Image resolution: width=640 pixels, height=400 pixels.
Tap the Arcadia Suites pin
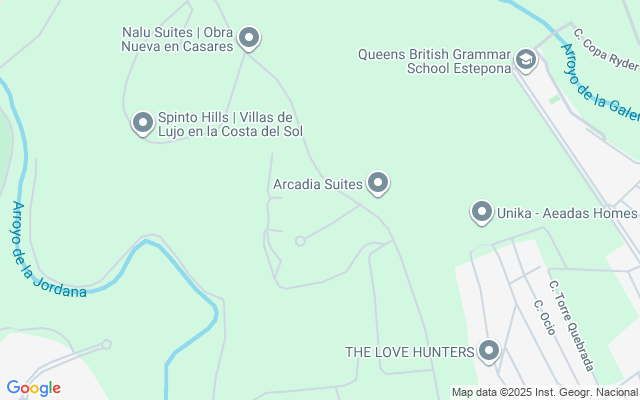pyautogui.click(x=378, y=183)
